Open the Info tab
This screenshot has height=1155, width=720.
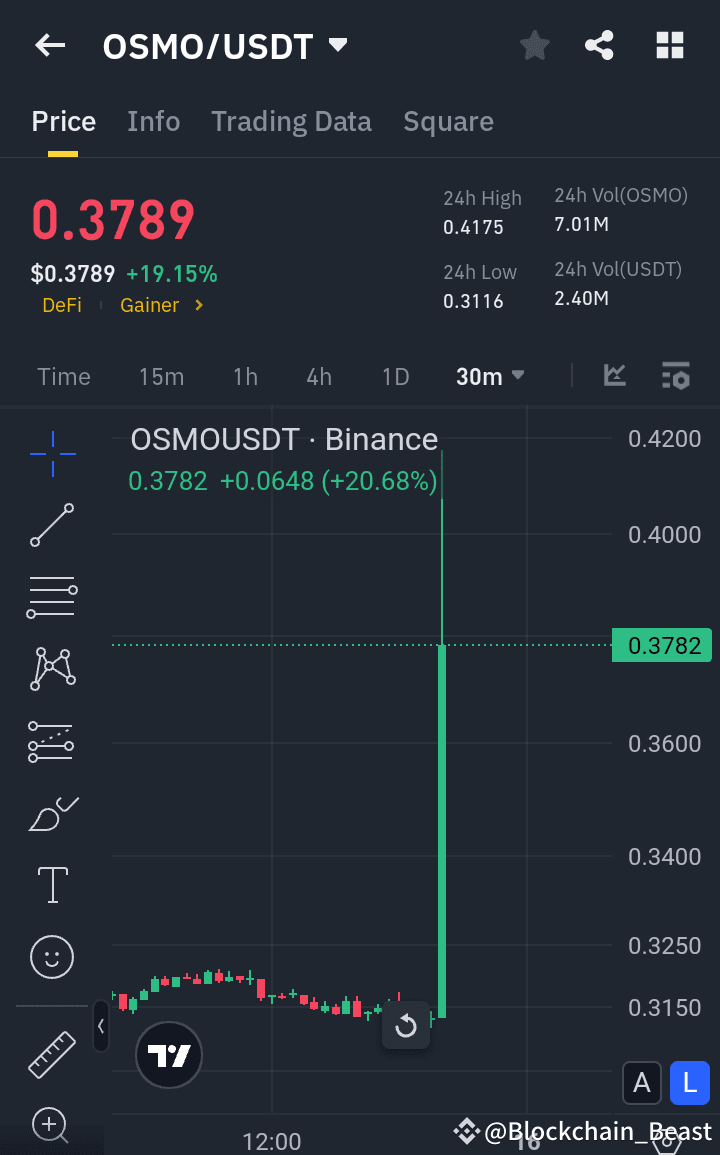pos(153,121)
